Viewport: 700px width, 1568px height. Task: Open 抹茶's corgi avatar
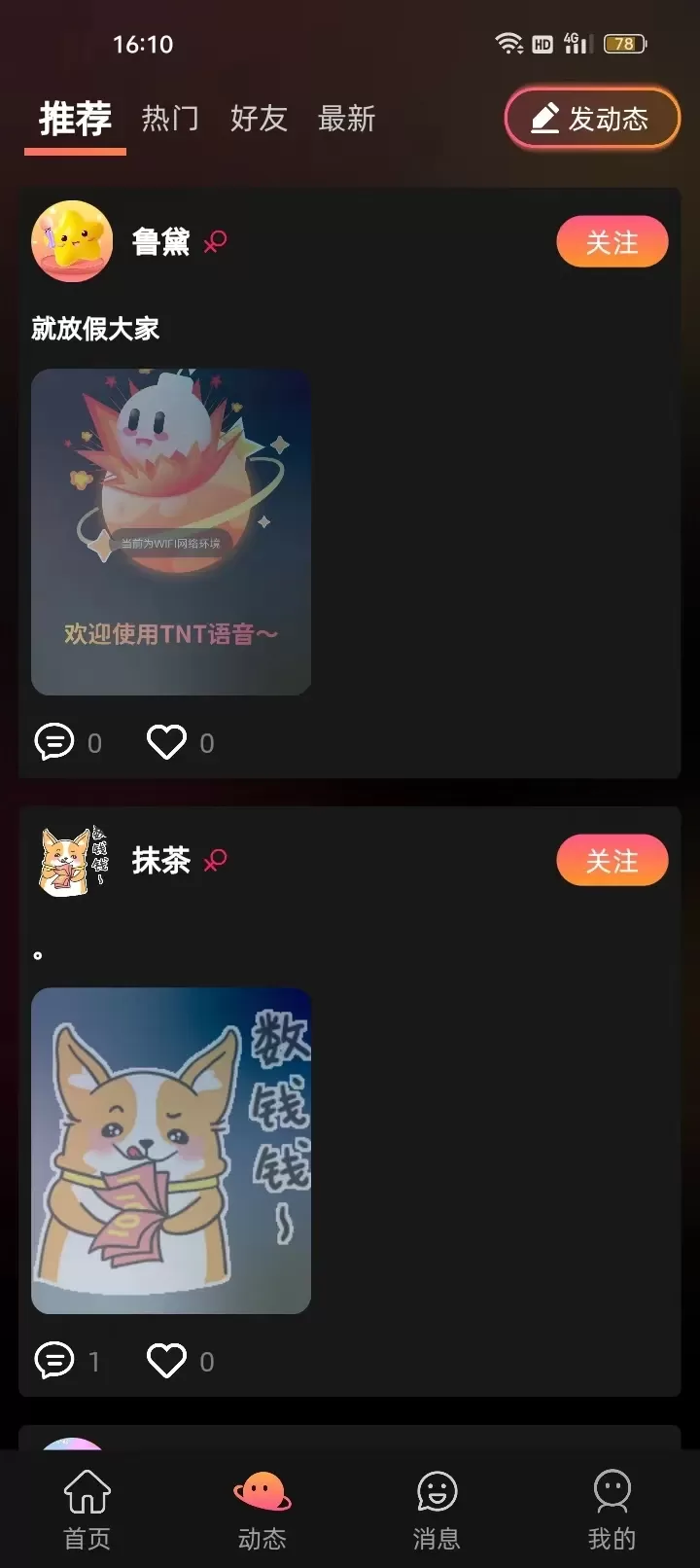pos(72,861)
